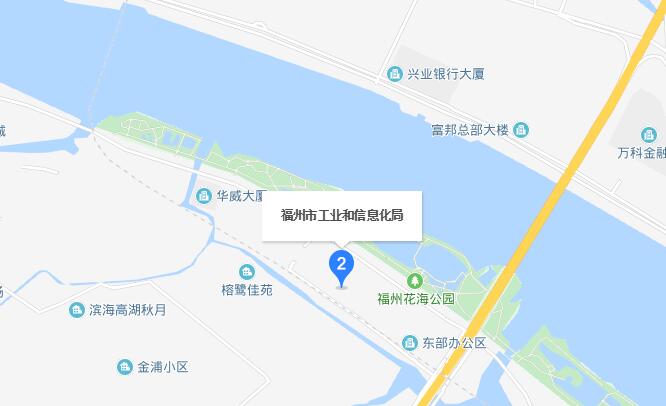Tap the 东部办公区 map point
The height and width of the screenshot is (406, 666).
coord(410,343)
